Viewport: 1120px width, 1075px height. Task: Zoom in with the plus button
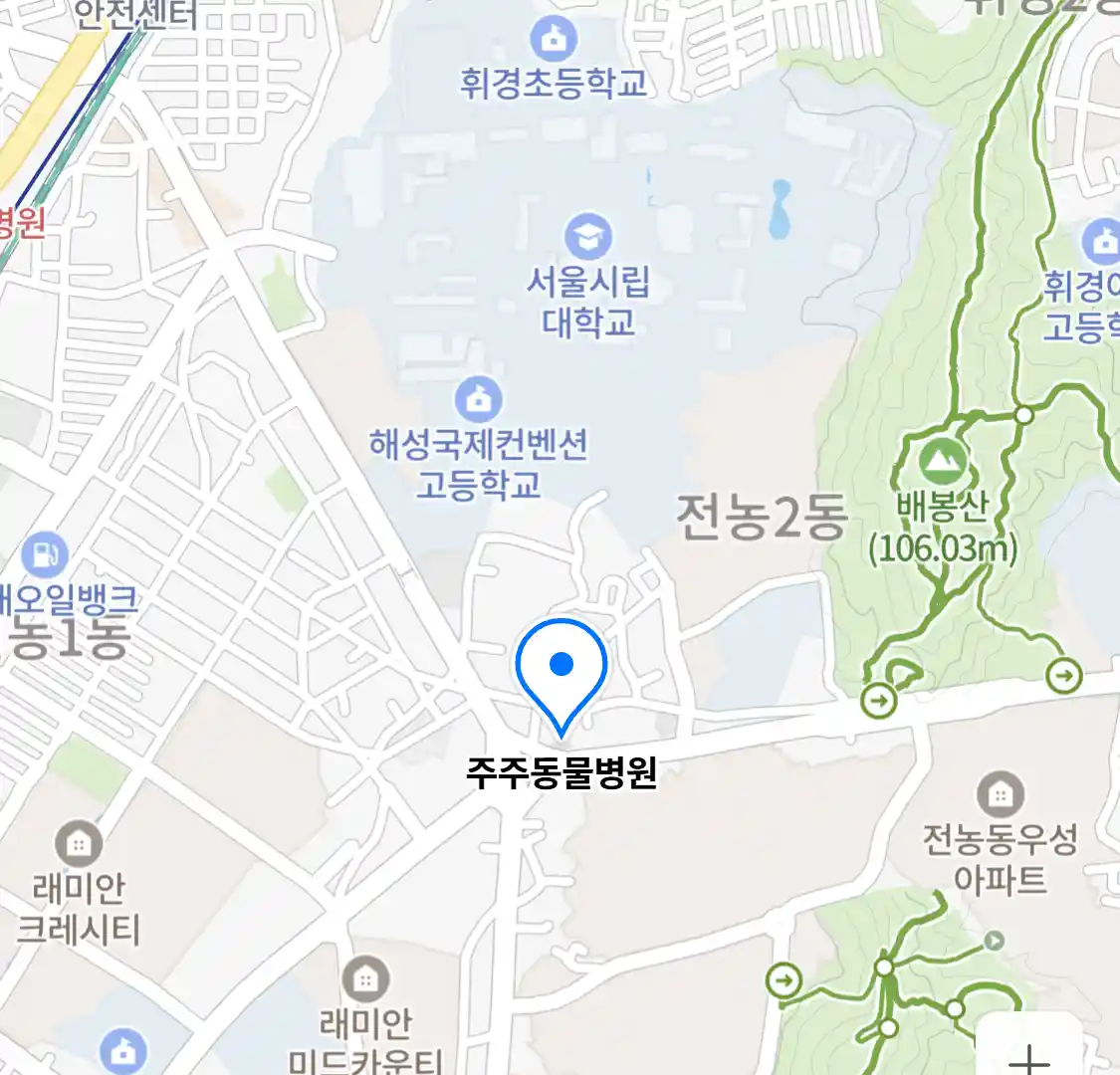click(x=1029, y=1057)
